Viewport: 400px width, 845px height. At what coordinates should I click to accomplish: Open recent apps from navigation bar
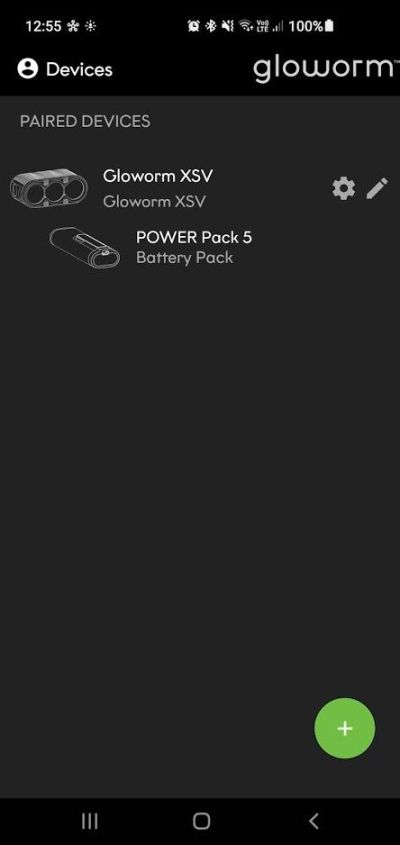[89, 821]
